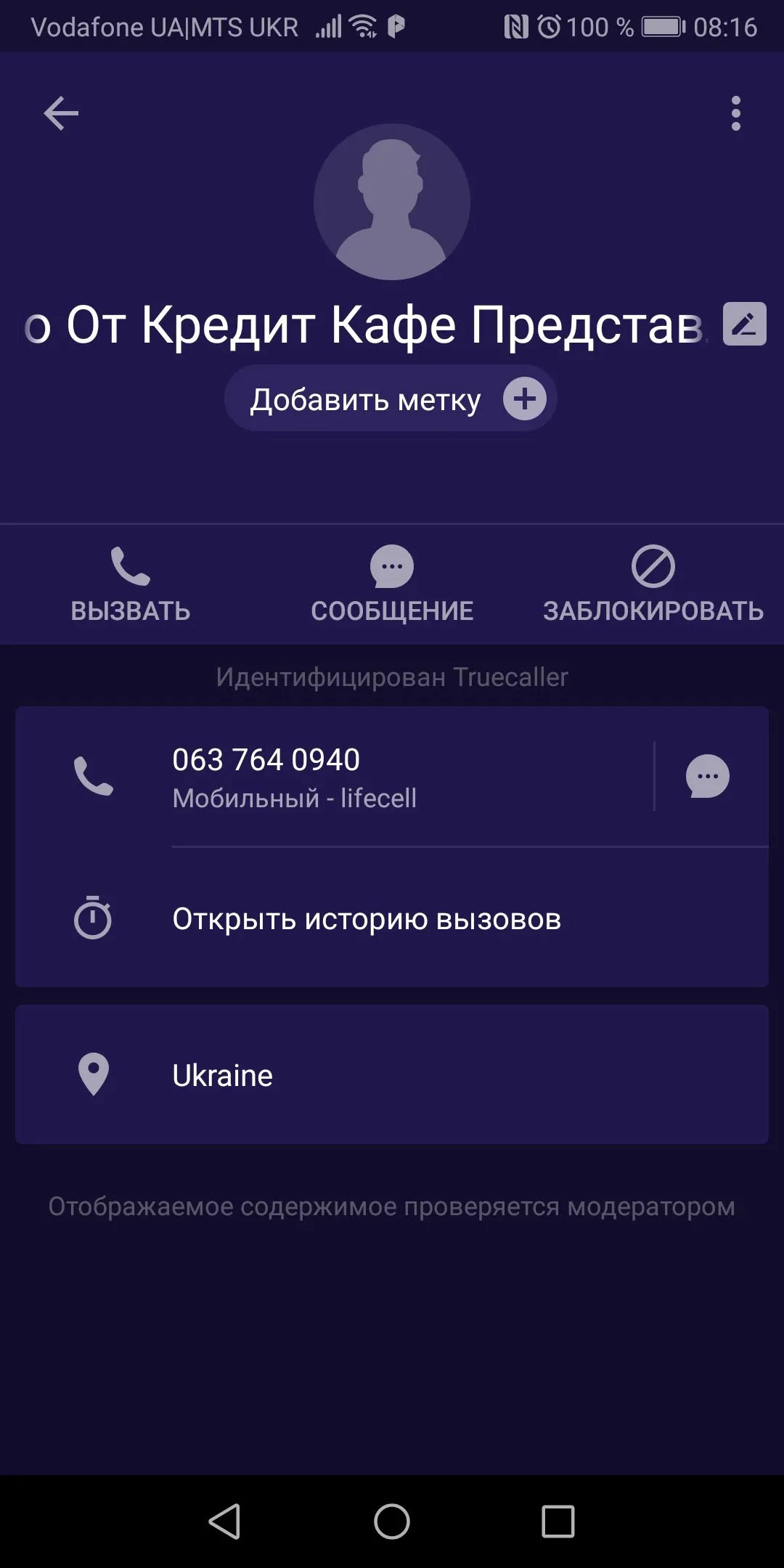Tap the system home button

click(x=392, y=1521)
